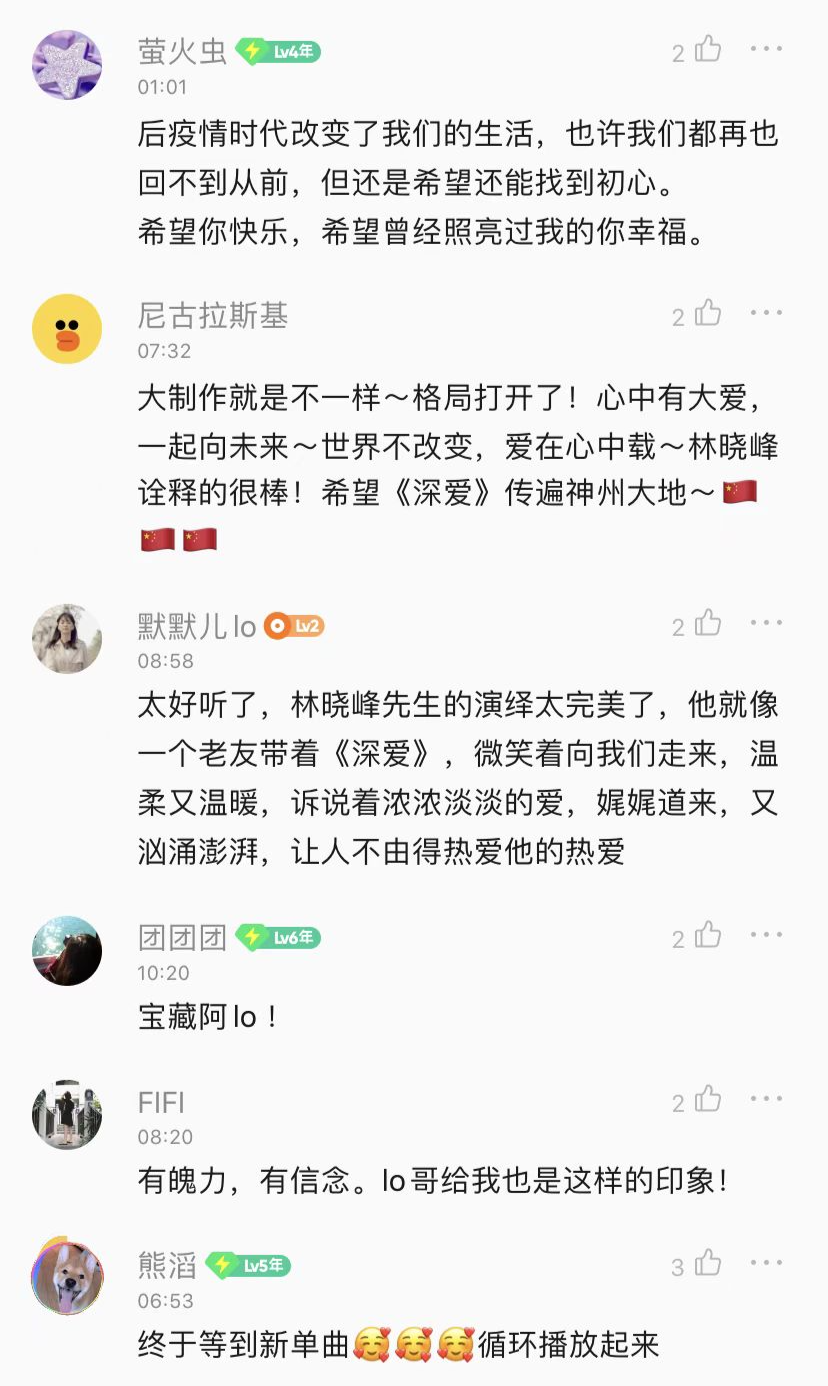Click the thumbs-up on 尼古拉斯基's comment
This screenshot has width=828, height=1386.
click(x=706, y=312)
